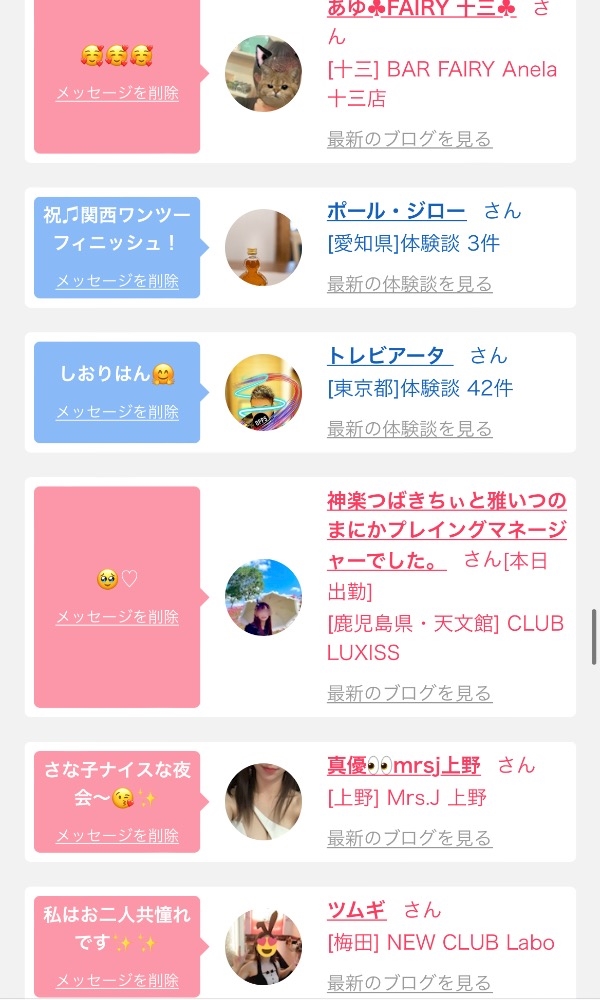Image resolution: width=600 pixels, height=1000 pixels.
Task: Open ツムギ's profile link
Action: [356, 910]
